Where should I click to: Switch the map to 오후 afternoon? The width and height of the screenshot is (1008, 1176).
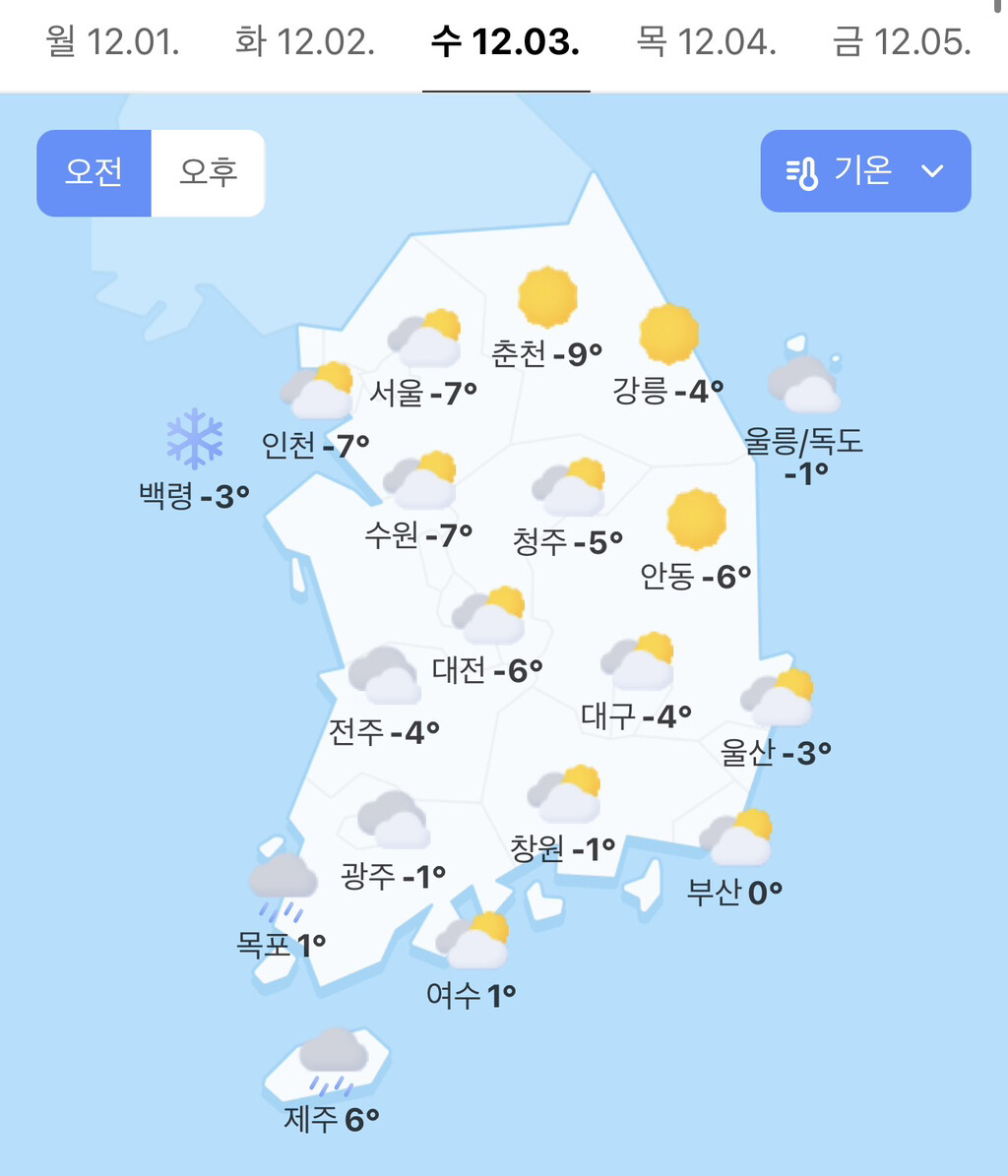tap(208, 173)
